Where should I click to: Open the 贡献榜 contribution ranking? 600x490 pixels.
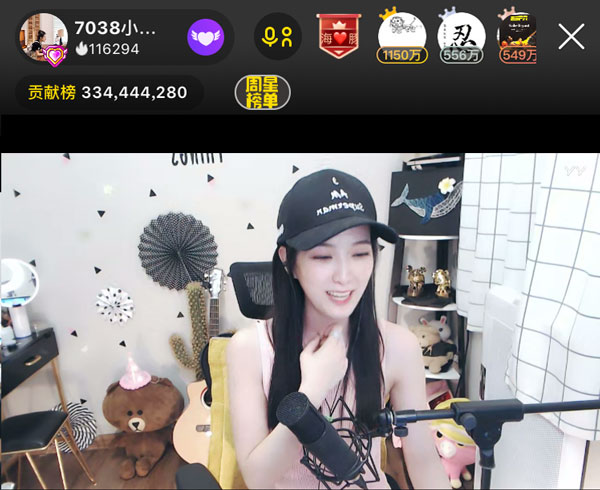[108, 92]
